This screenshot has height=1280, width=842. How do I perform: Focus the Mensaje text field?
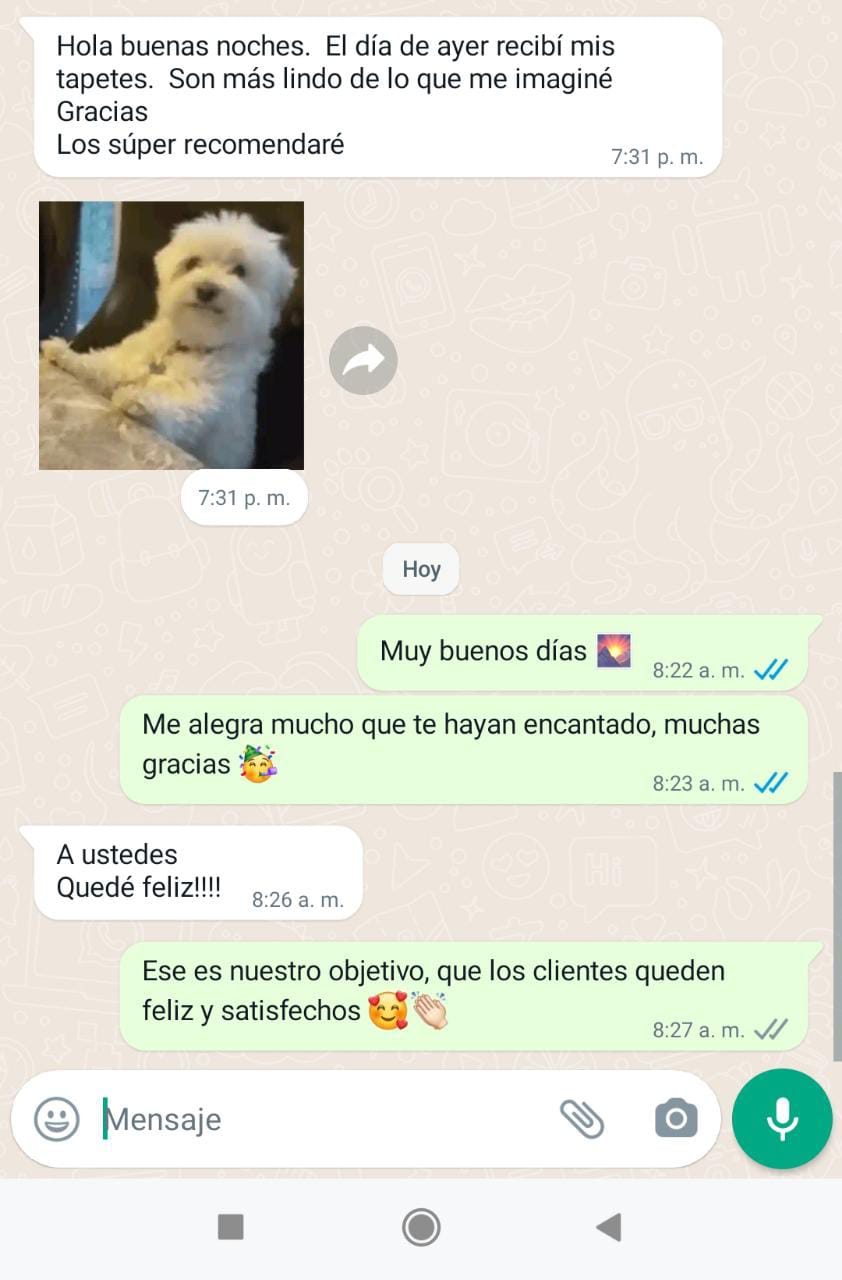(320, 1119)
